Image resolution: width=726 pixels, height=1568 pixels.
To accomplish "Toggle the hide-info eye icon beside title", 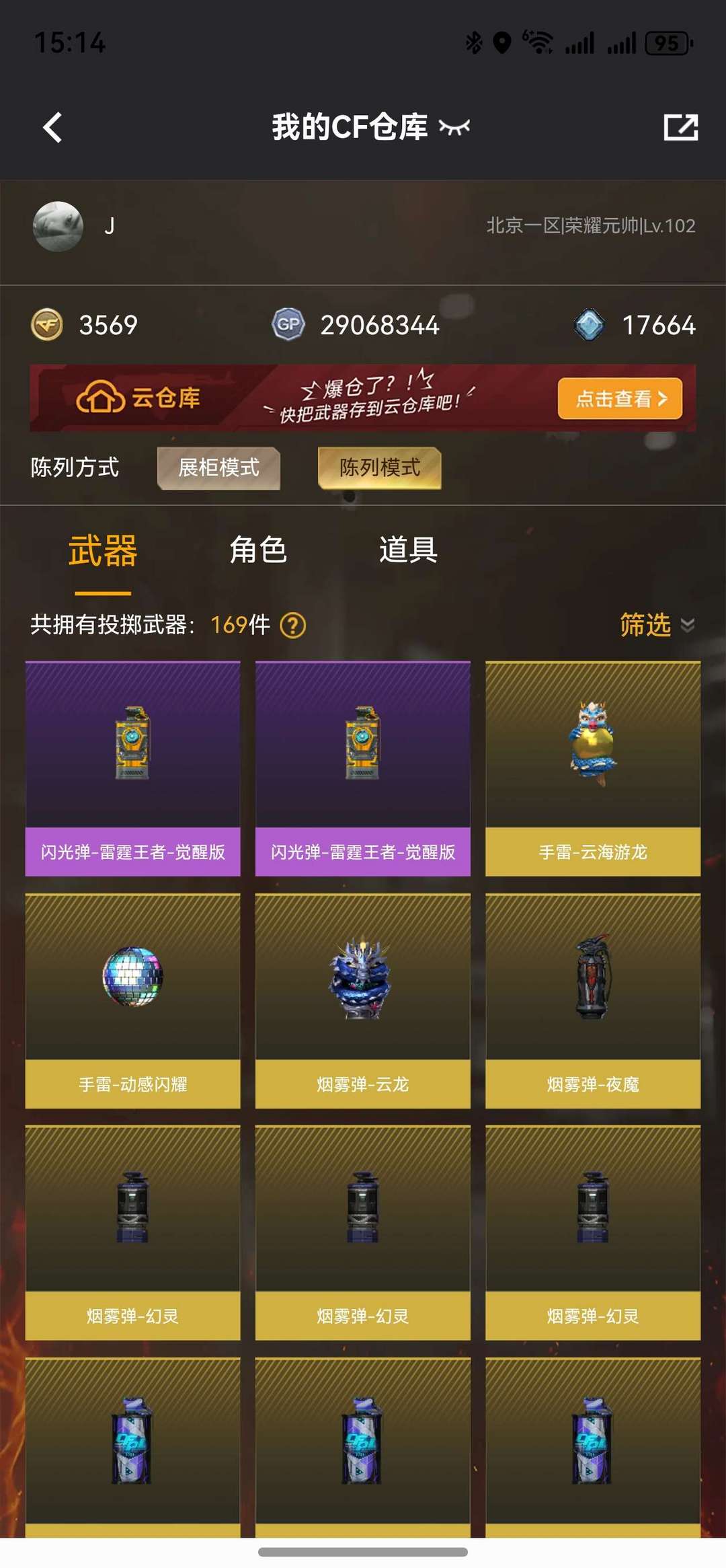I will click(x=454, y=127).
